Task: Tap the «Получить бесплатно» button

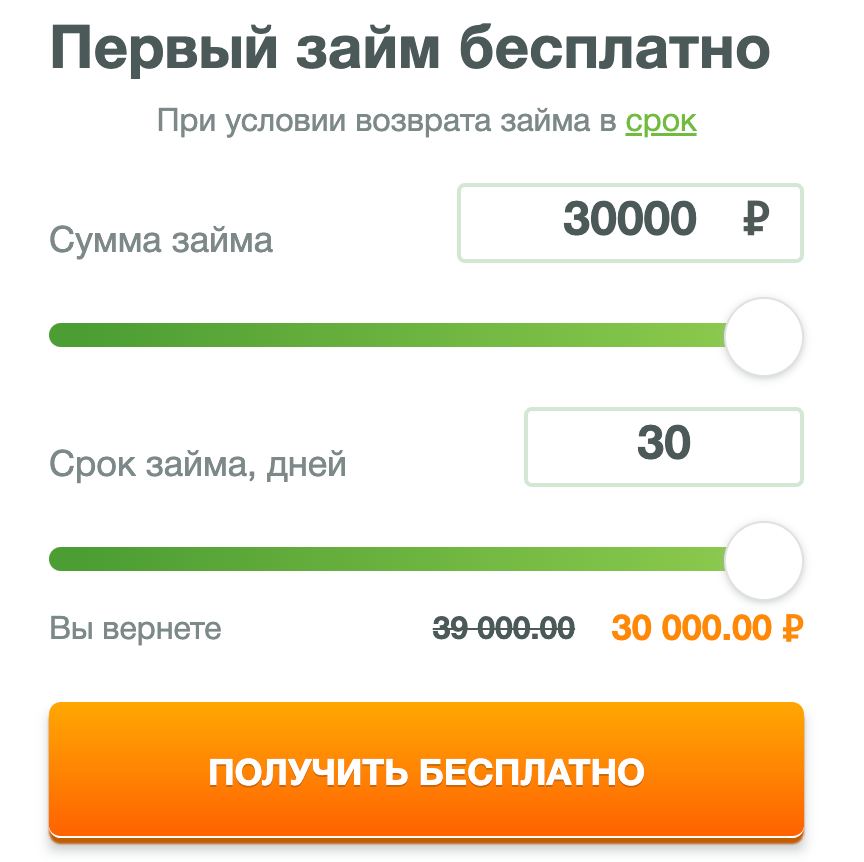Action: point(426,770)
